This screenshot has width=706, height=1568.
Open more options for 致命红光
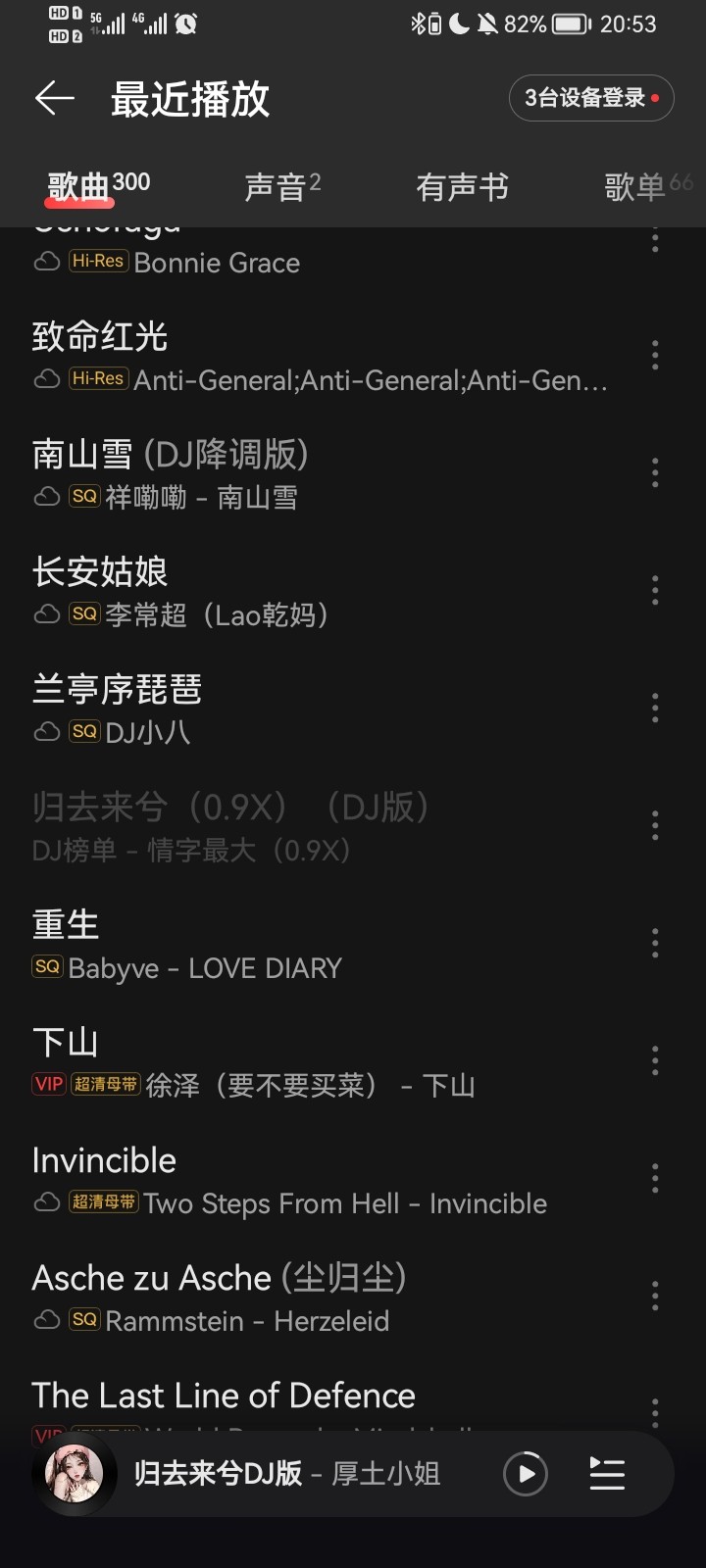(x=655, y=356)
